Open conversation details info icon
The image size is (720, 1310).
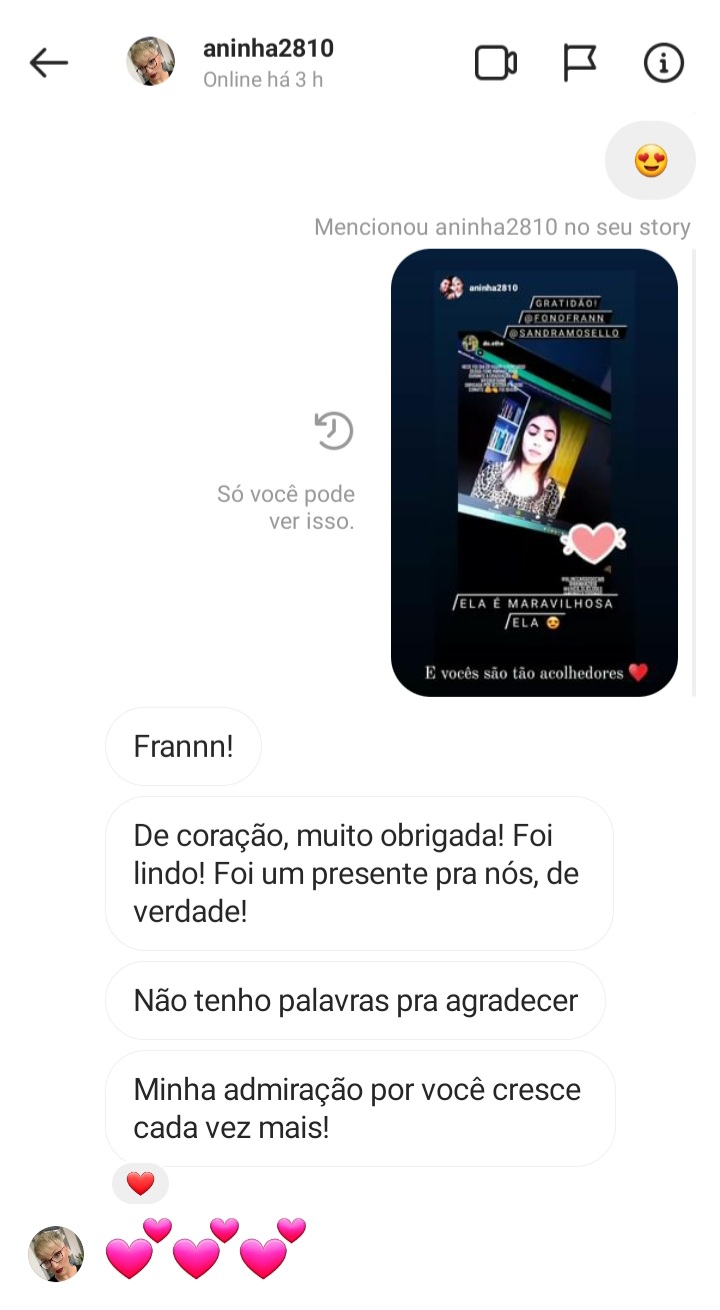pyautogui.click(x=663, y=63)
